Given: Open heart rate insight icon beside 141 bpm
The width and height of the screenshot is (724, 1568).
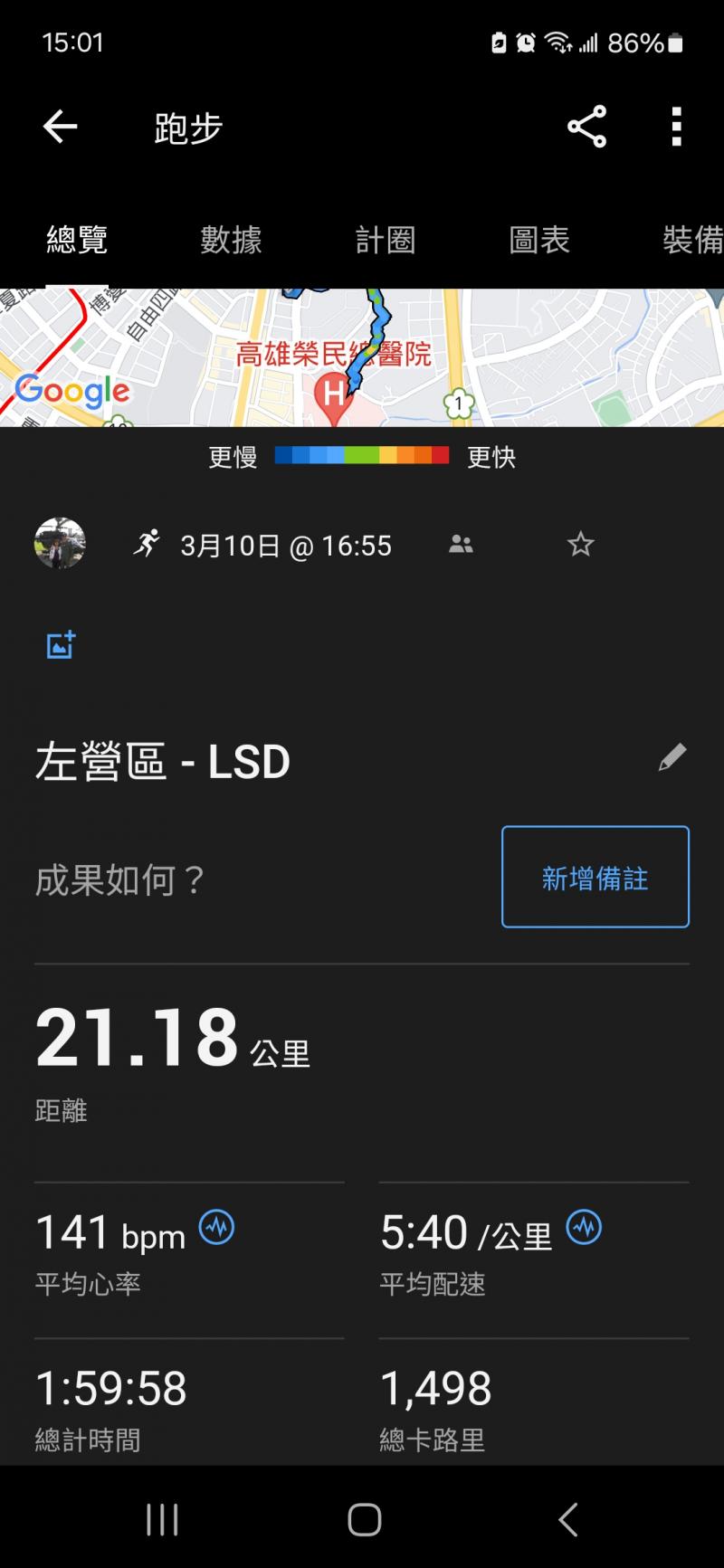Looking at the screenshot, I should [x=216, y=1228].
